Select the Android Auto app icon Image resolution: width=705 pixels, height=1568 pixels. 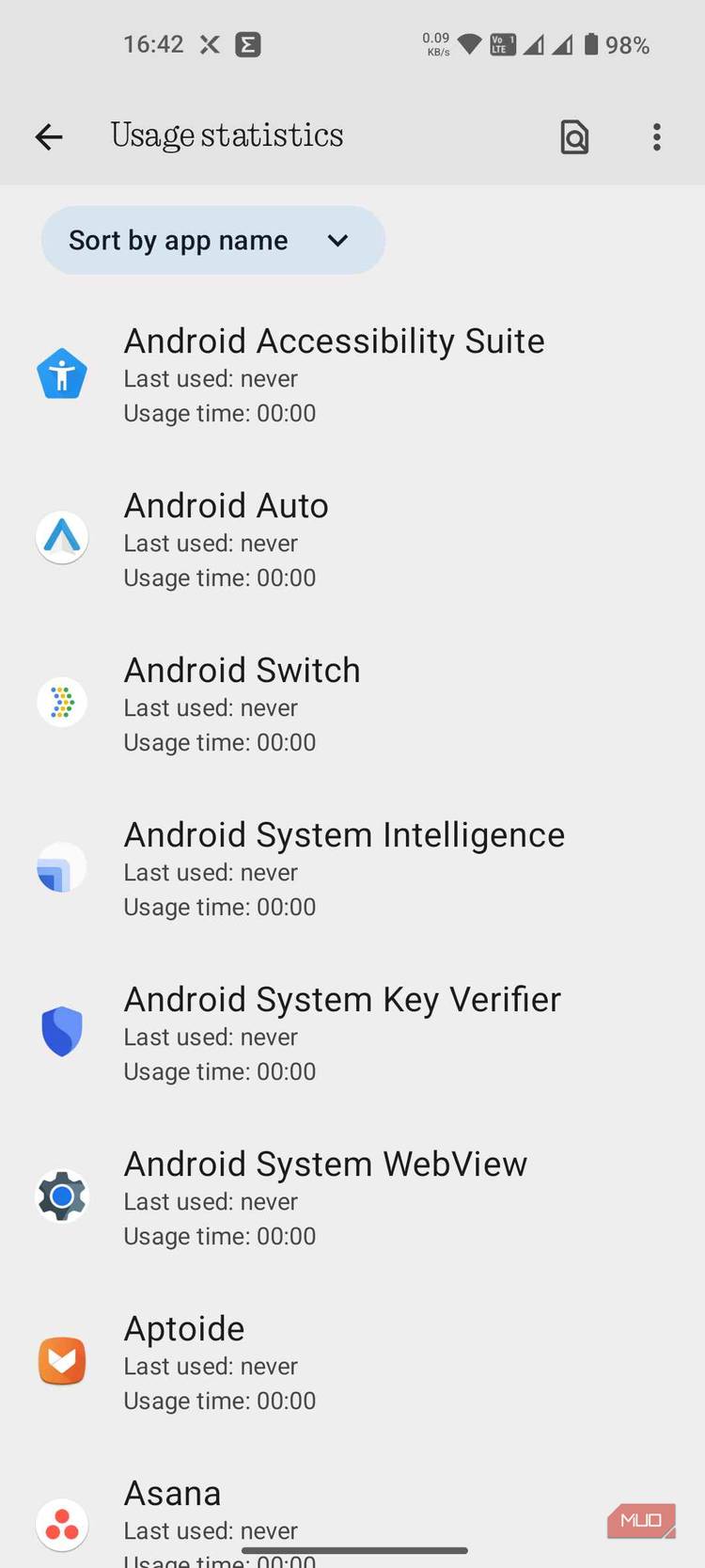pos(61,537)
